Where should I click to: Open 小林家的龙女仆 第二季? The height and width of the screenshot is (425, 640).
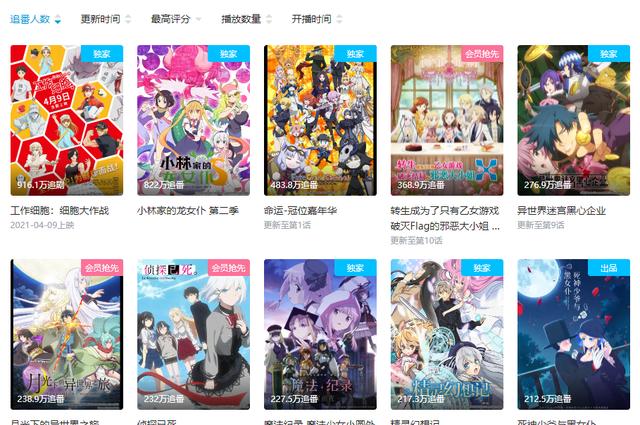pos(193,121)
